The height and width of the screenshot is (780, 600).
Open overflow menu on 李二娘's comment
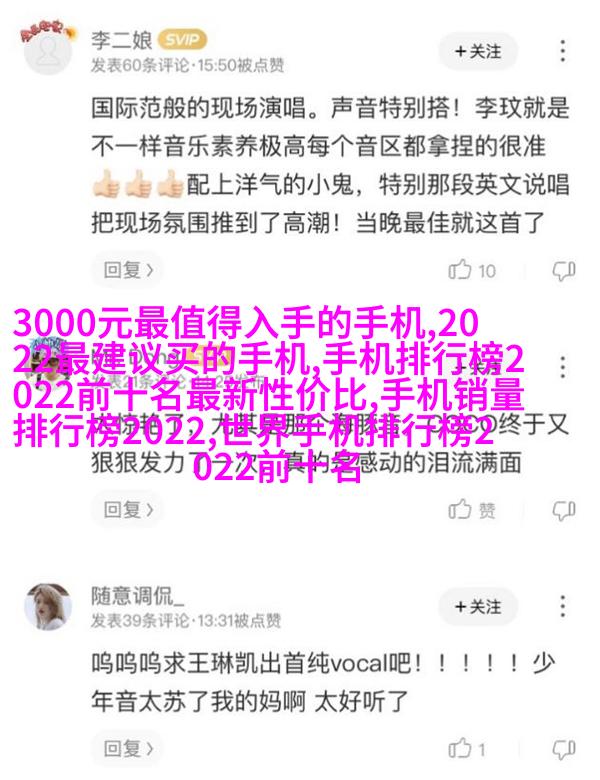pyautogui.click(x=565, y=49)
